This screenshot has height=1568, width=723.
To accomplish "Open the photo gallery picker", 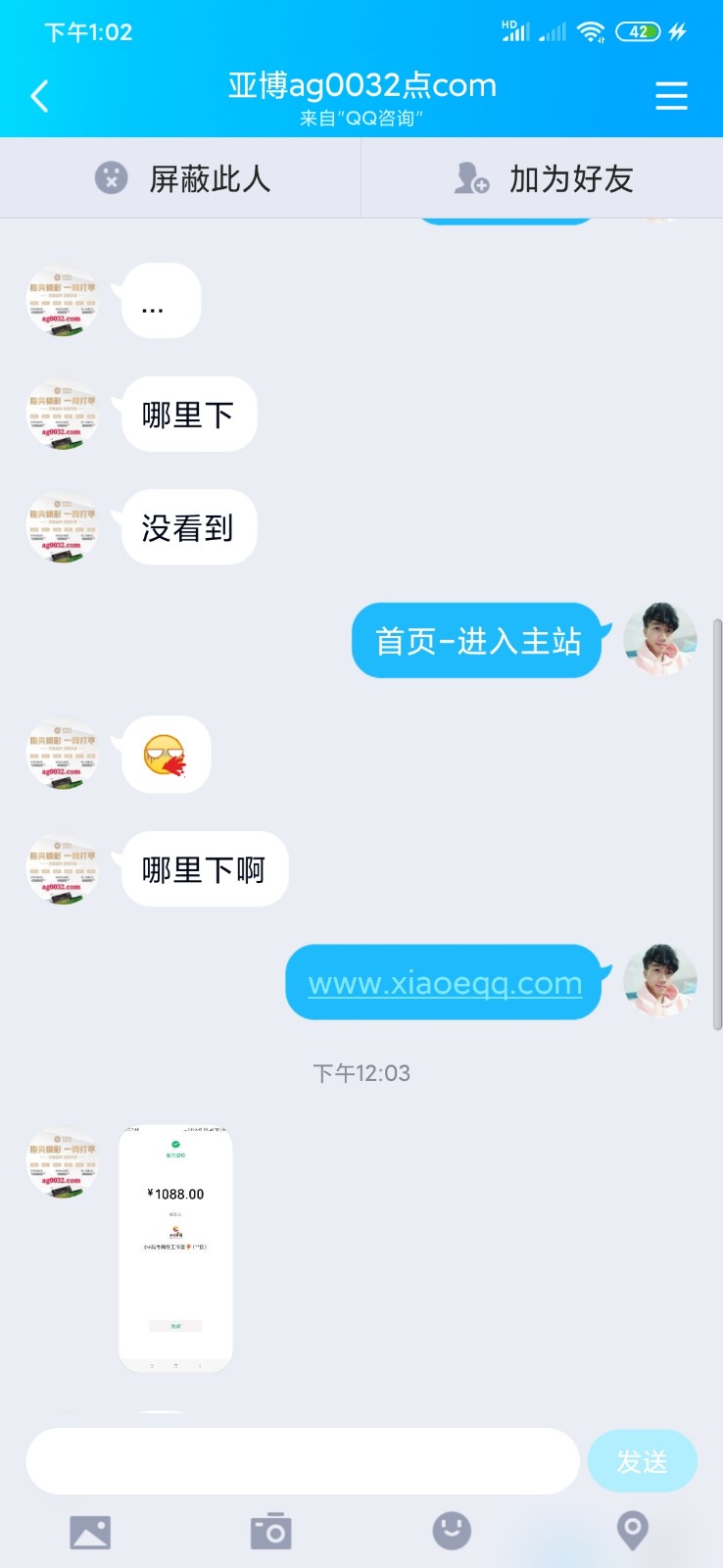I will tap(90, 1532).
